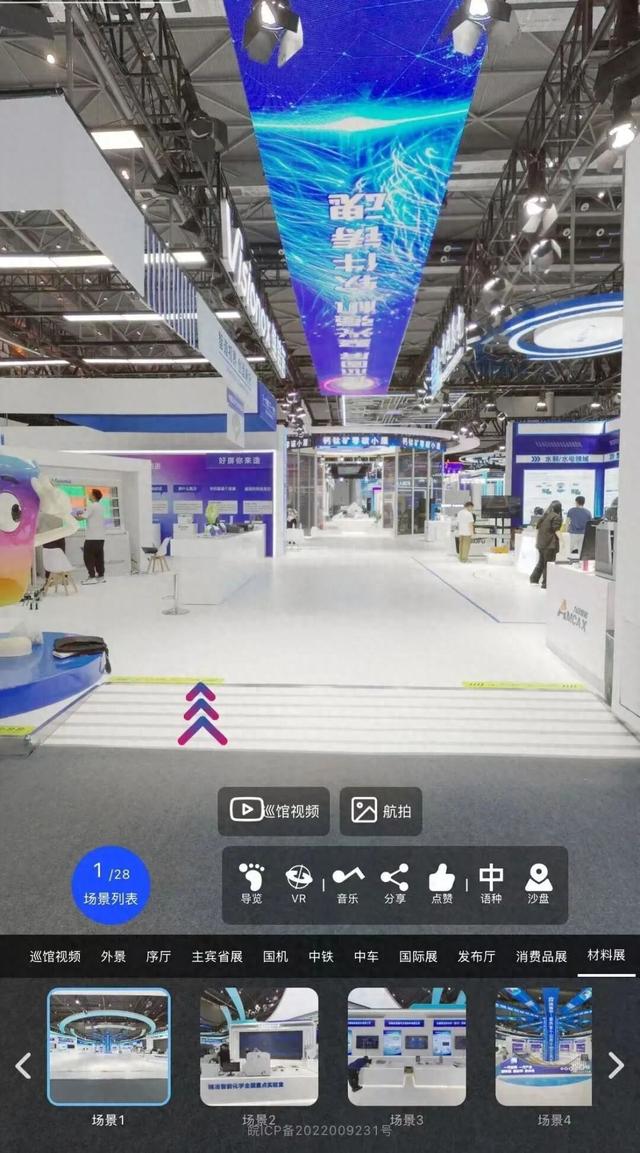Move forward using the purple floor arrows

(x=202, y=714)
